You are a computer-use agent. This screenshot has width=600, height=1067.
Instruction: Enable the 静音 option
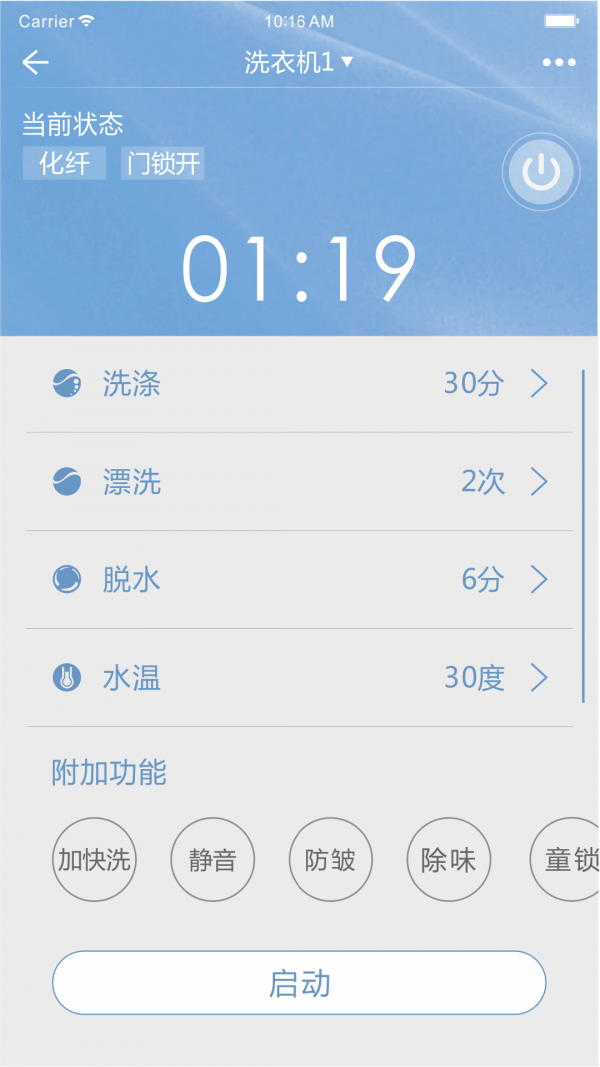[x=212, y=859]
